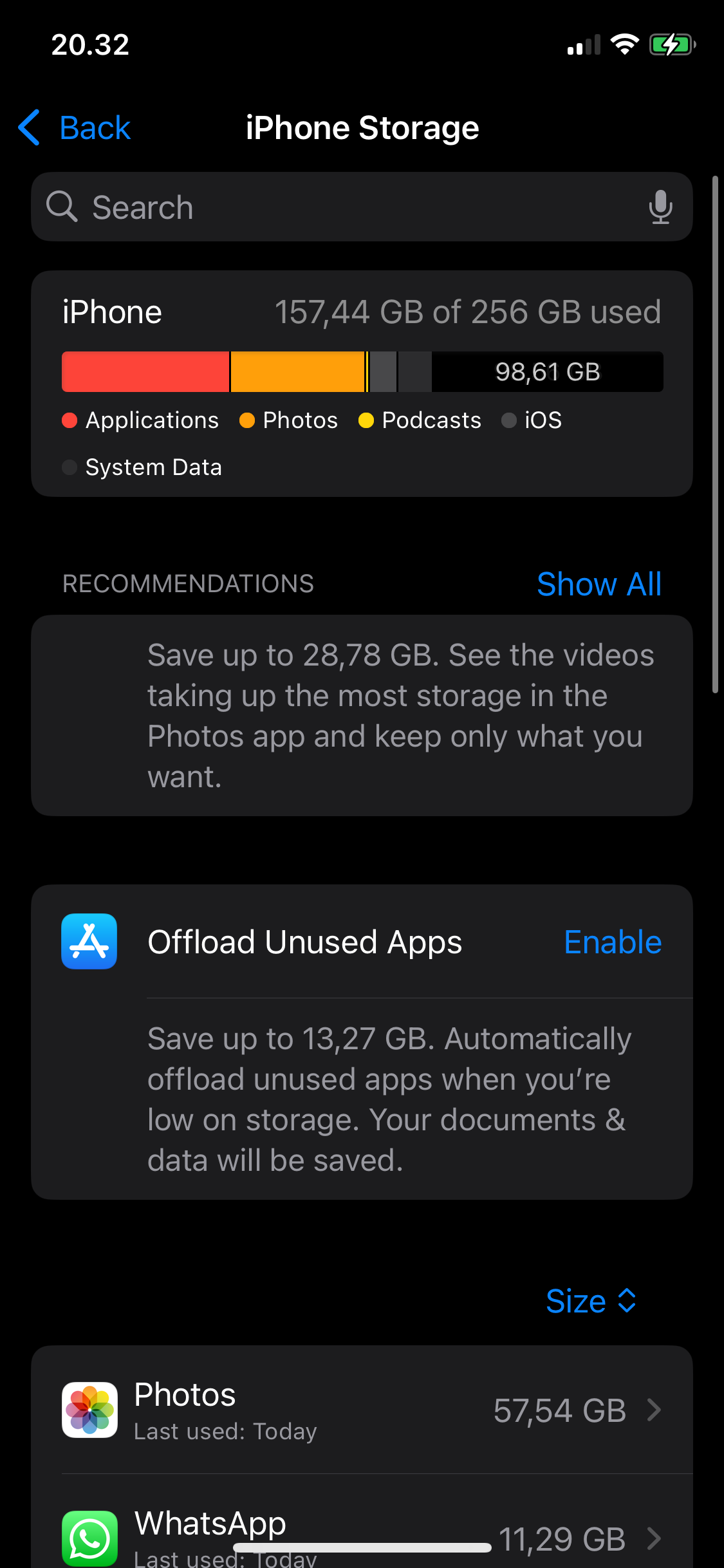Open WhatsApp storage details
This screenshot has width=724, height=1568.
coord(362,1535)
